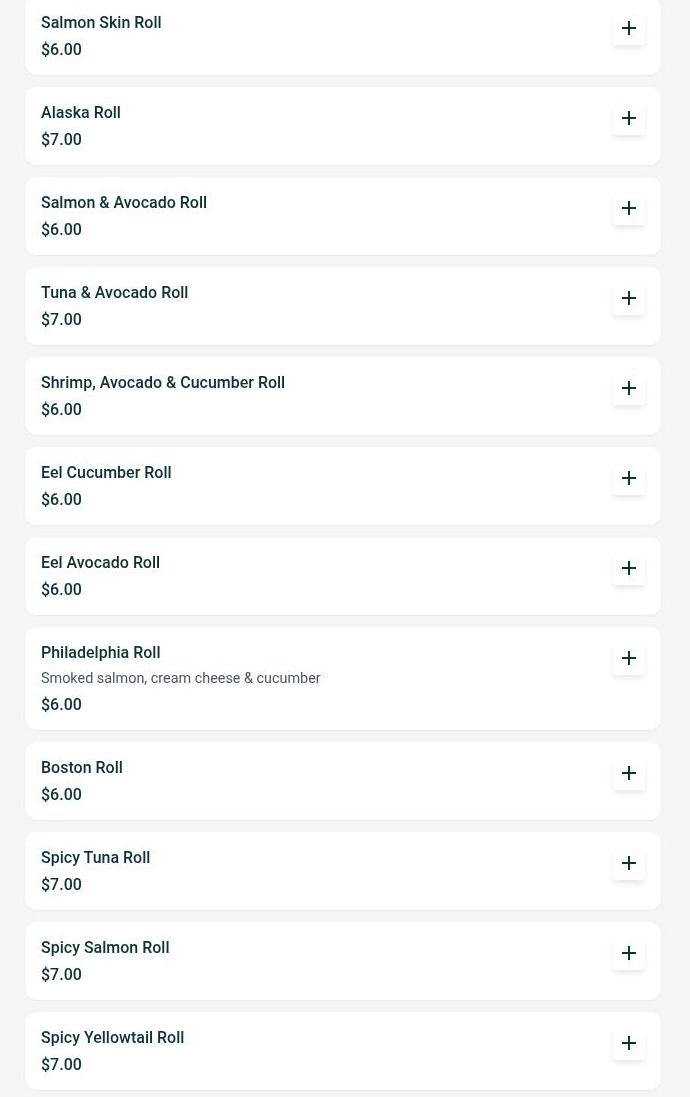Screen dimensions: 690x1097
Task: Add the Tuna & Avocado Roll
Action: tap(629, 298)
